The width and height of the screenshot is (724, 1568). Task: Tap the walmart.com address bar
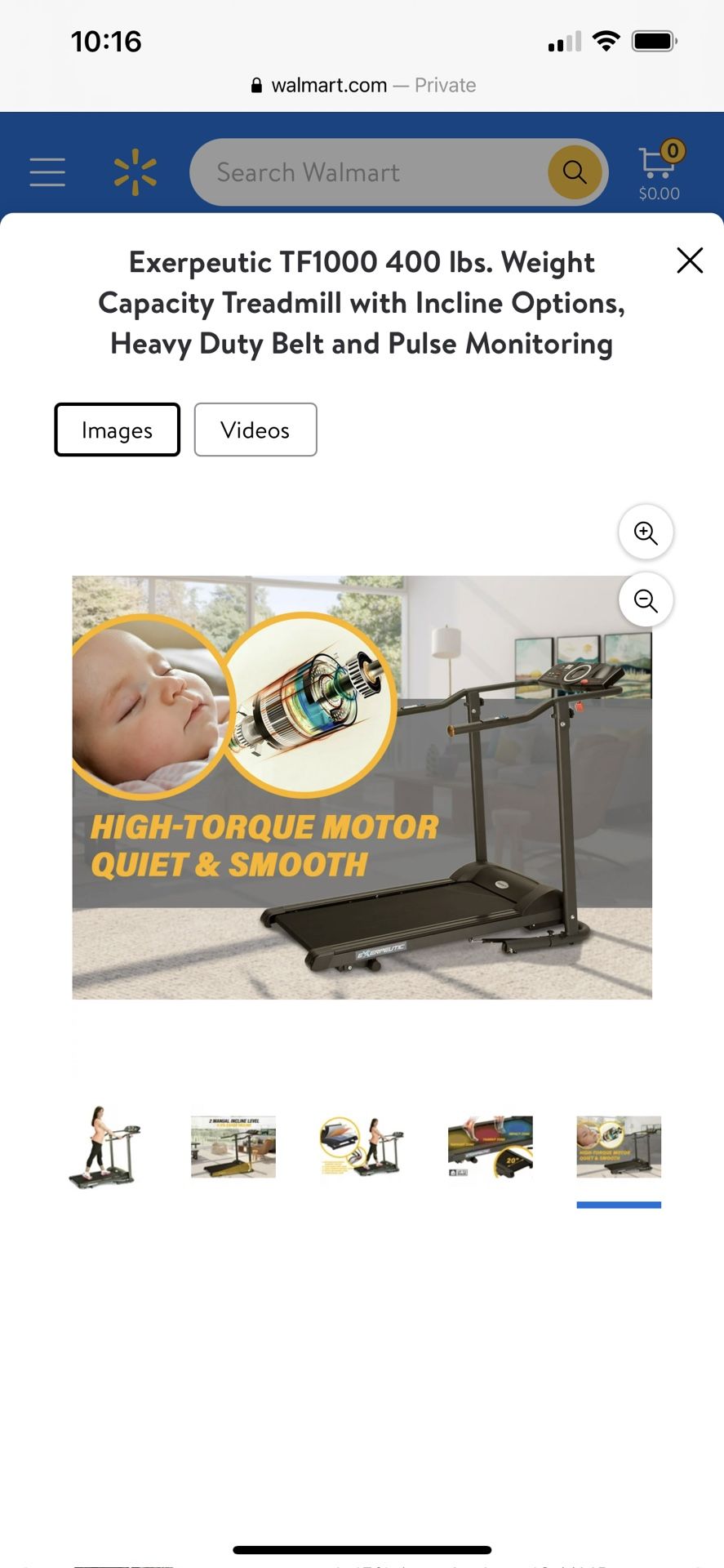(x=362, y=85)
